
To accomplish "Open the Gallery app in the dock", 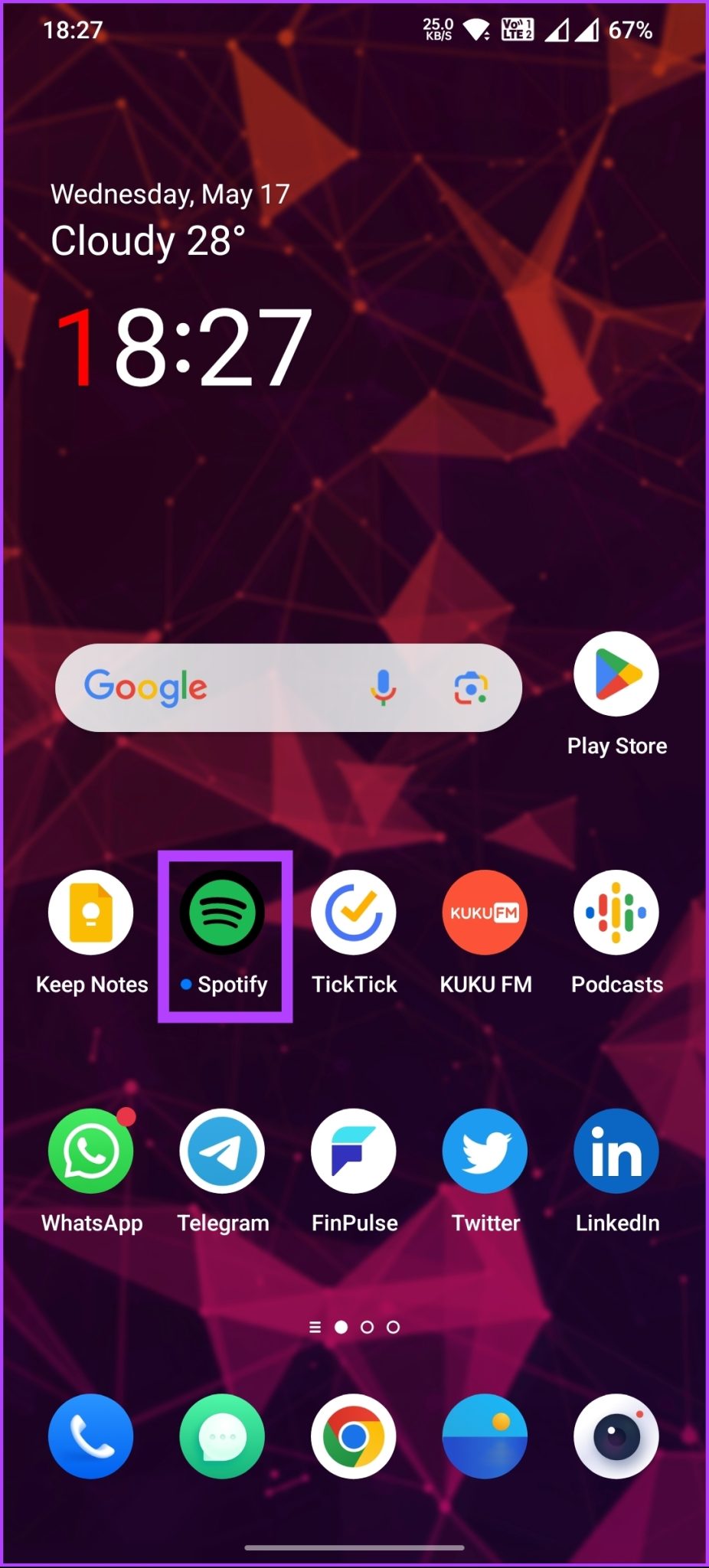I will click(x=484, y=1436).
